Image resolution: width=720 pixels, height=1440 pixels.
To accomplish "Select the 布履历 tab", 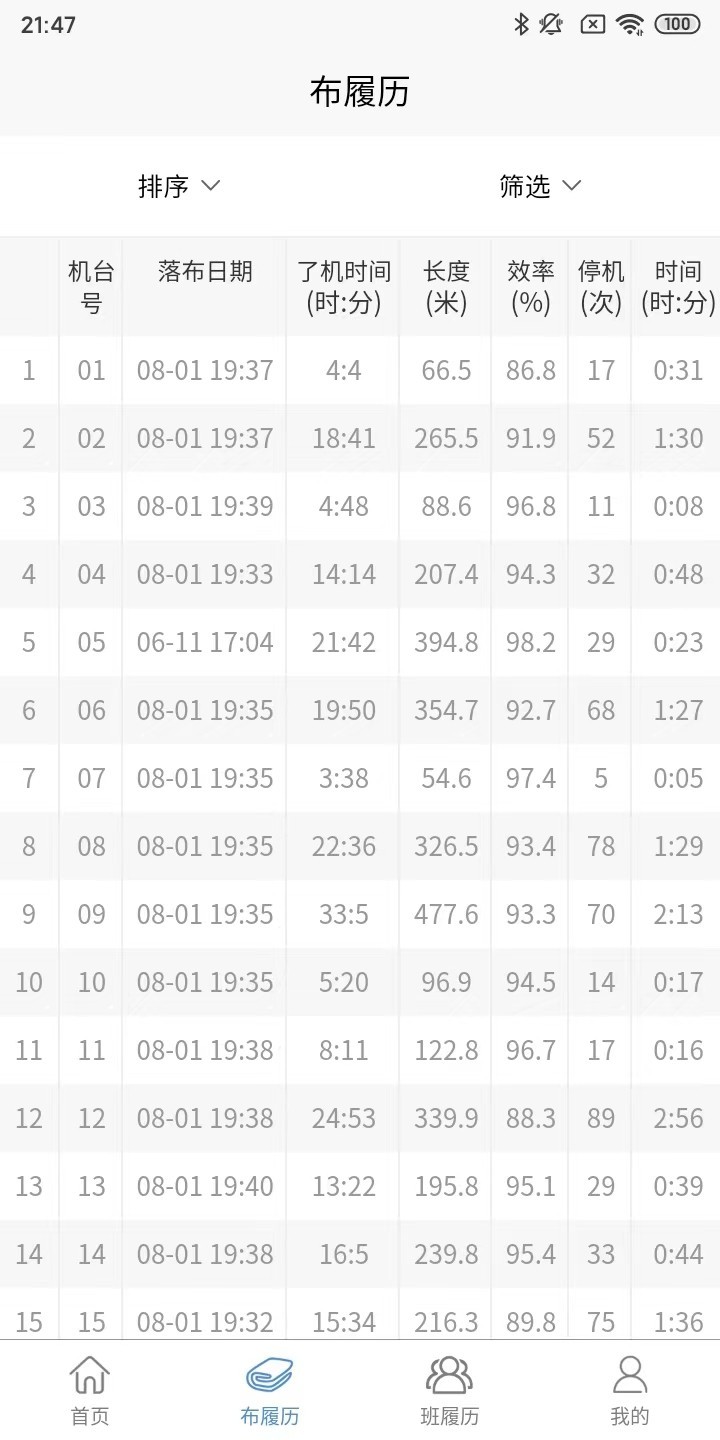I will pyautogui.click(x=270, y=1390).
